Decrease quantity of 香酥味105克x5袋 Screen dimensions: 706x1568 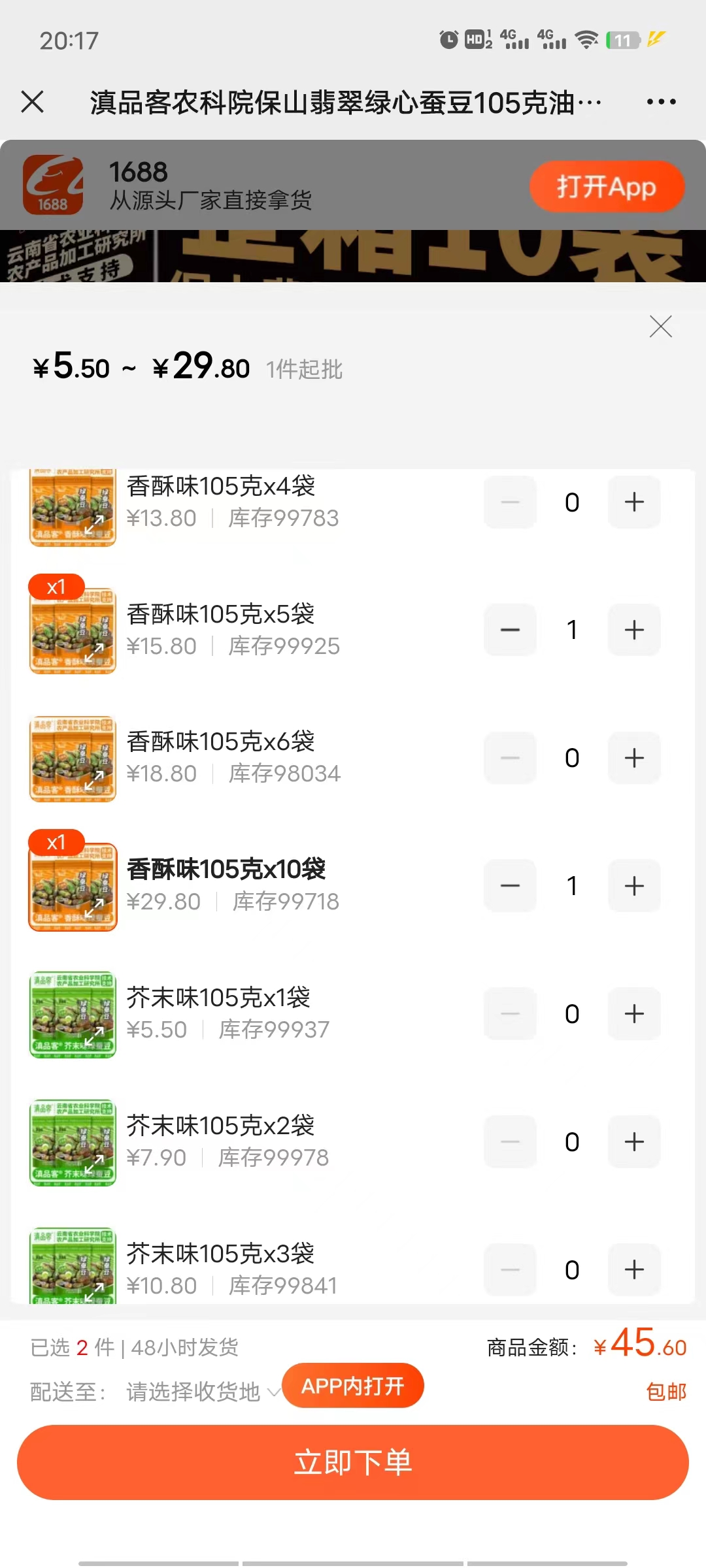click(x=510, y=630)
